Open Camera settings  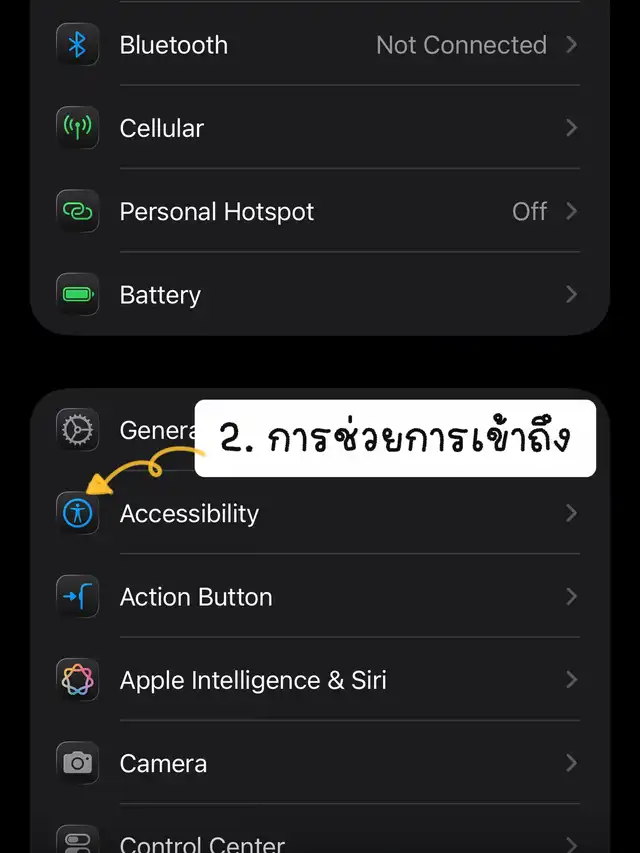[x=320, y=763]
